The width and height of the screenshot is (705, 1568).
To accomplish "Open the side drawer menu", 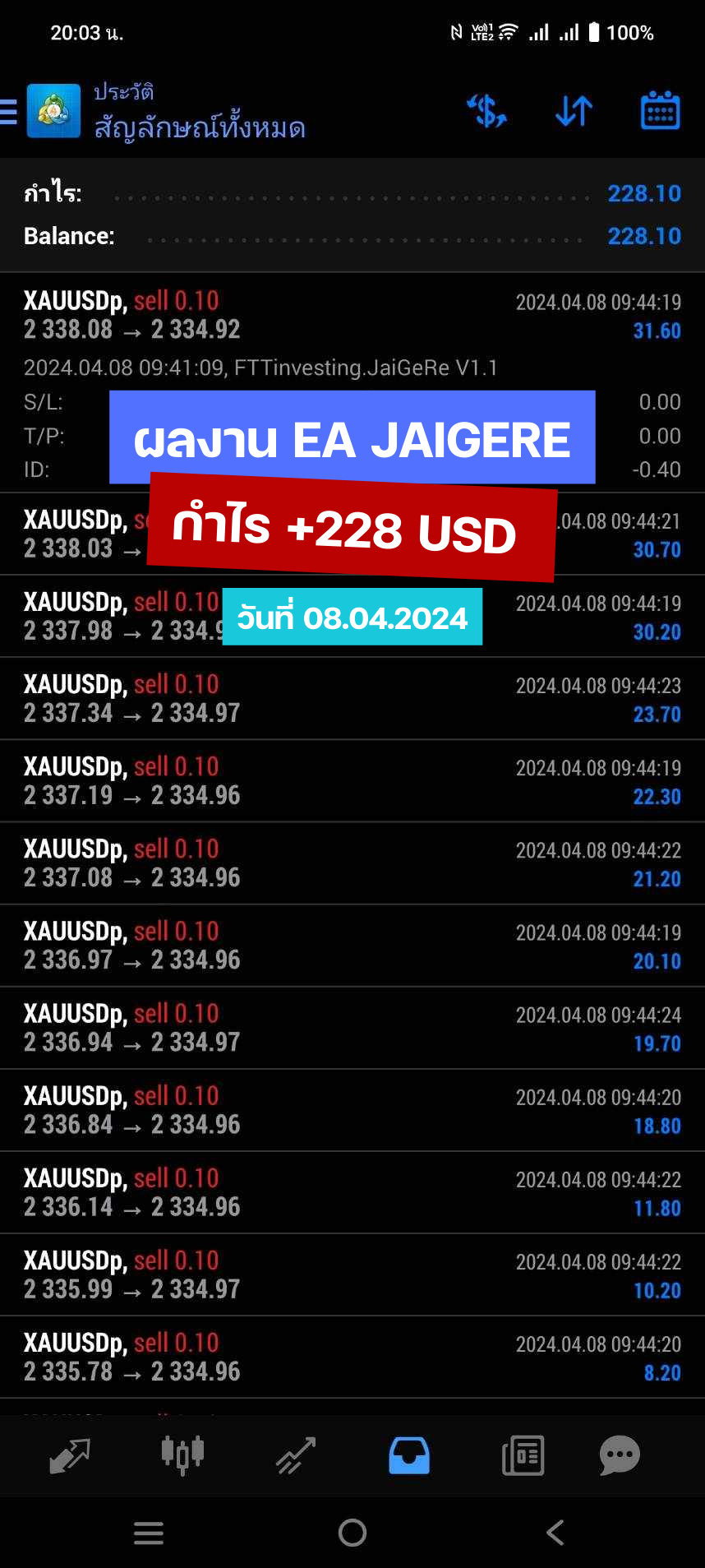I will (x=9, y=111).
